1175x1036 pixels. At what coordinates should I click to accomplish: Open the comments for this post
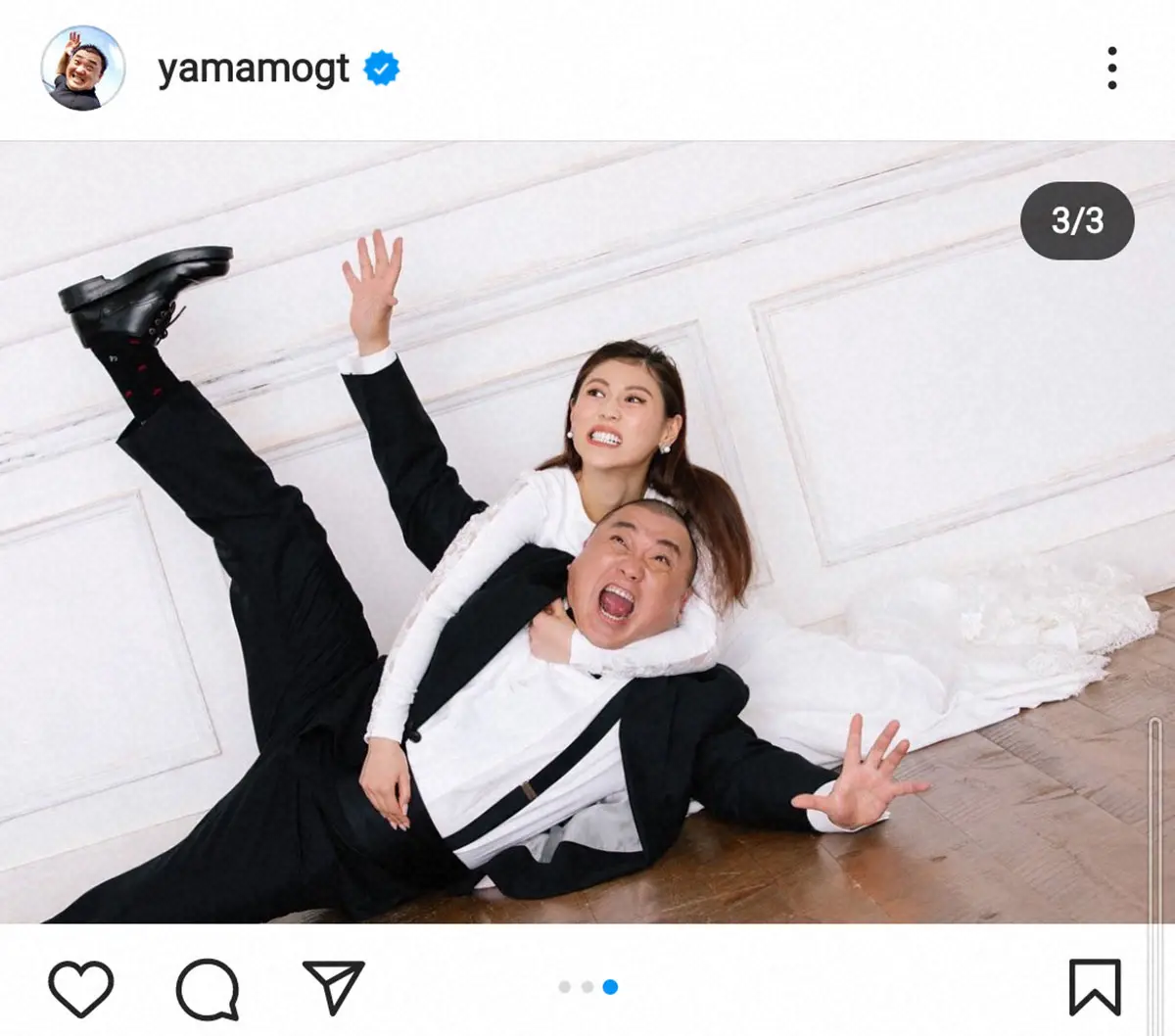(x=208, y=987)
